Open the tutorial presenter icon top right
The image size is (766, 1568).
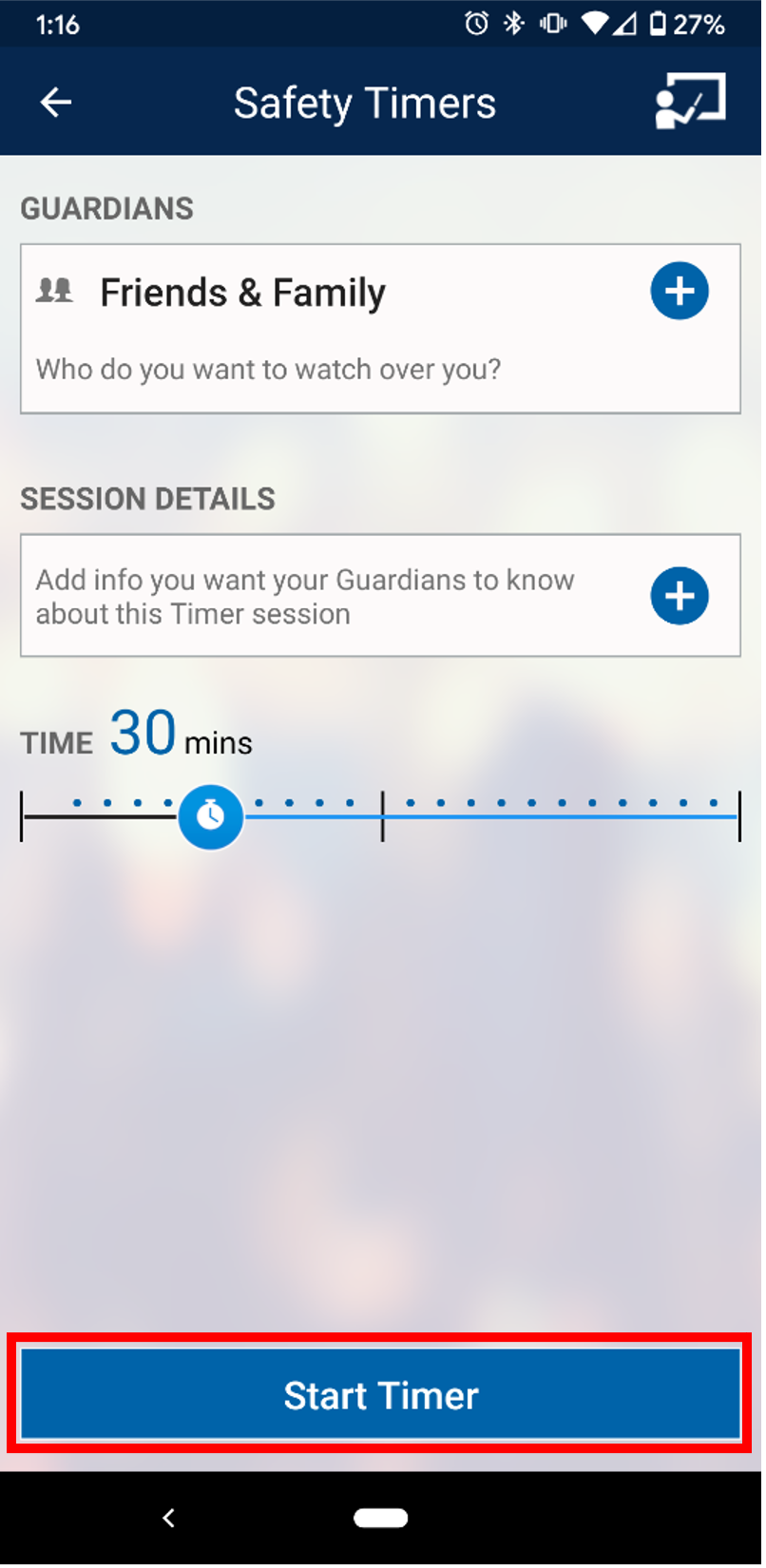tap(691, 102)
